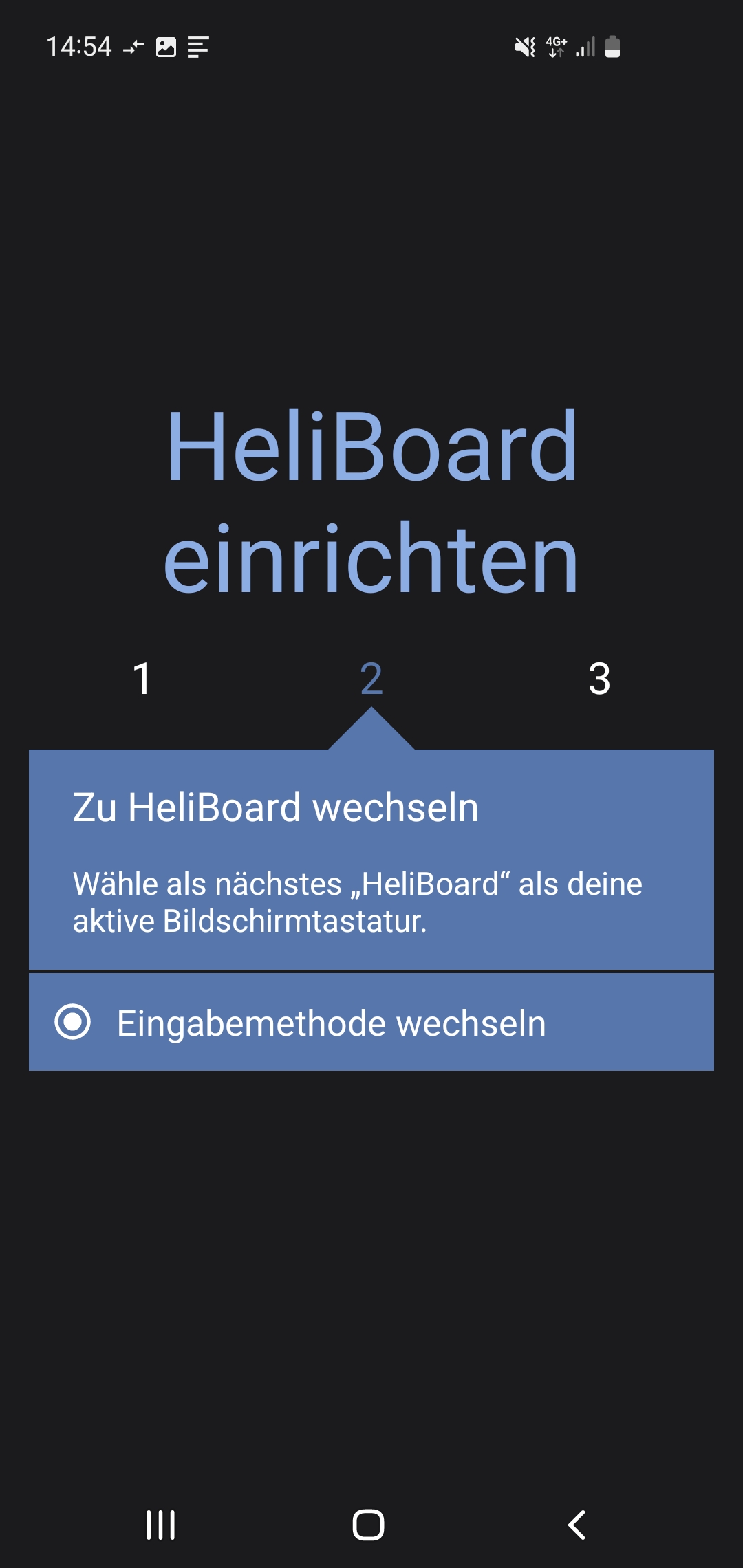Tap the signal strength bars icon
743x1568 pixels.
[584, 45]
